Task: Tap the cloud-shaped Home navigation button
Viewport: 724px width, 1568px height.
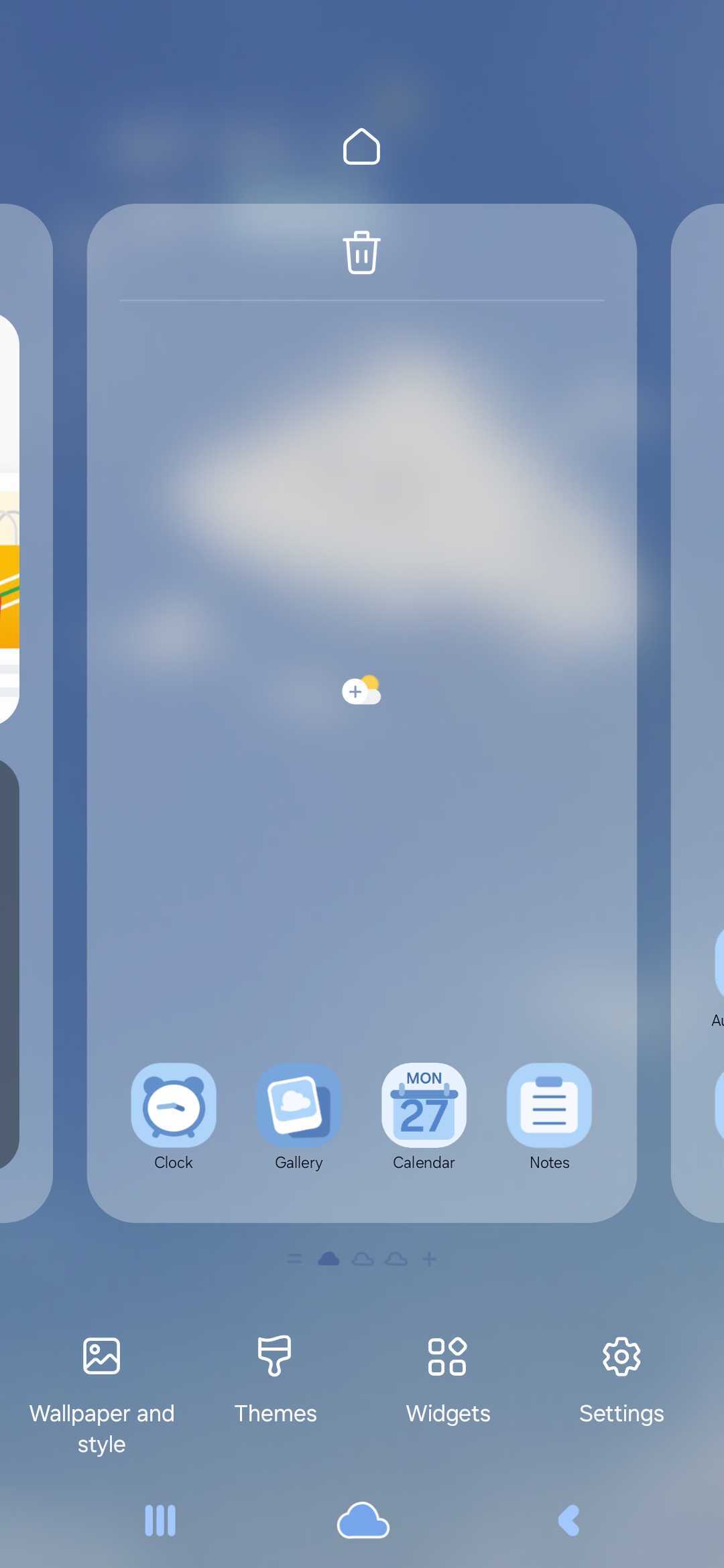Action: [x=361, y=1521]
